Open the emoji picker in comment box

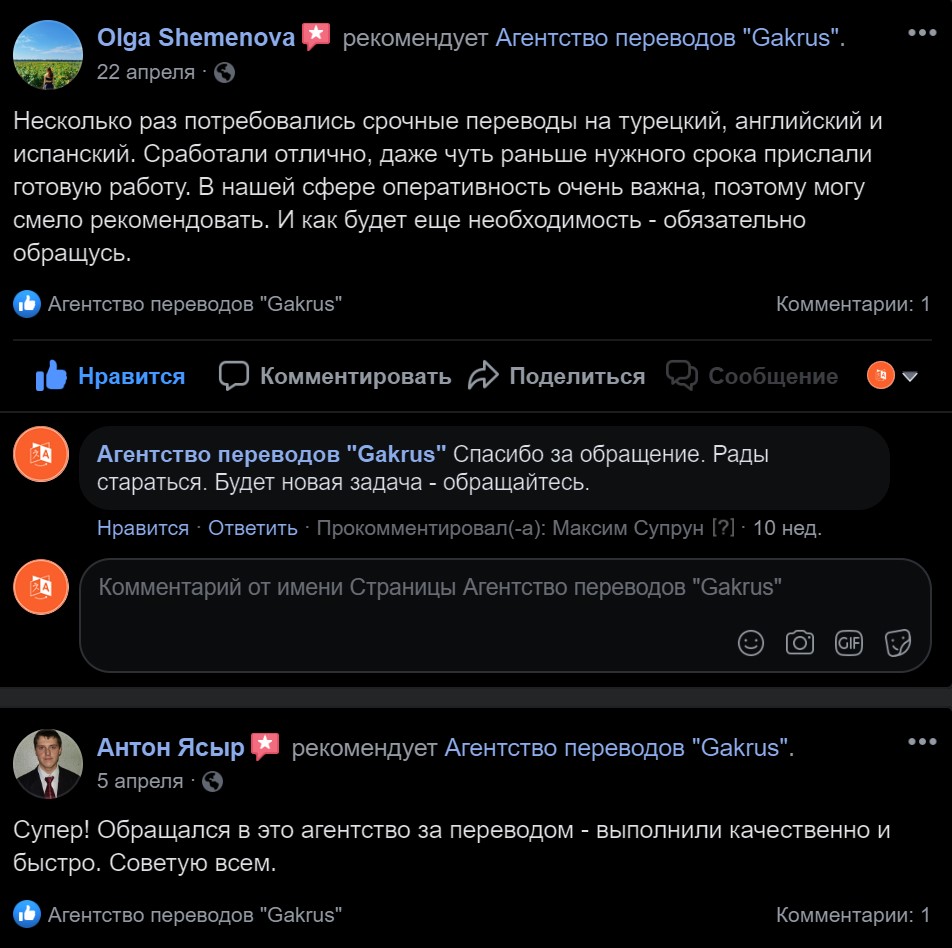pos(751,643)
